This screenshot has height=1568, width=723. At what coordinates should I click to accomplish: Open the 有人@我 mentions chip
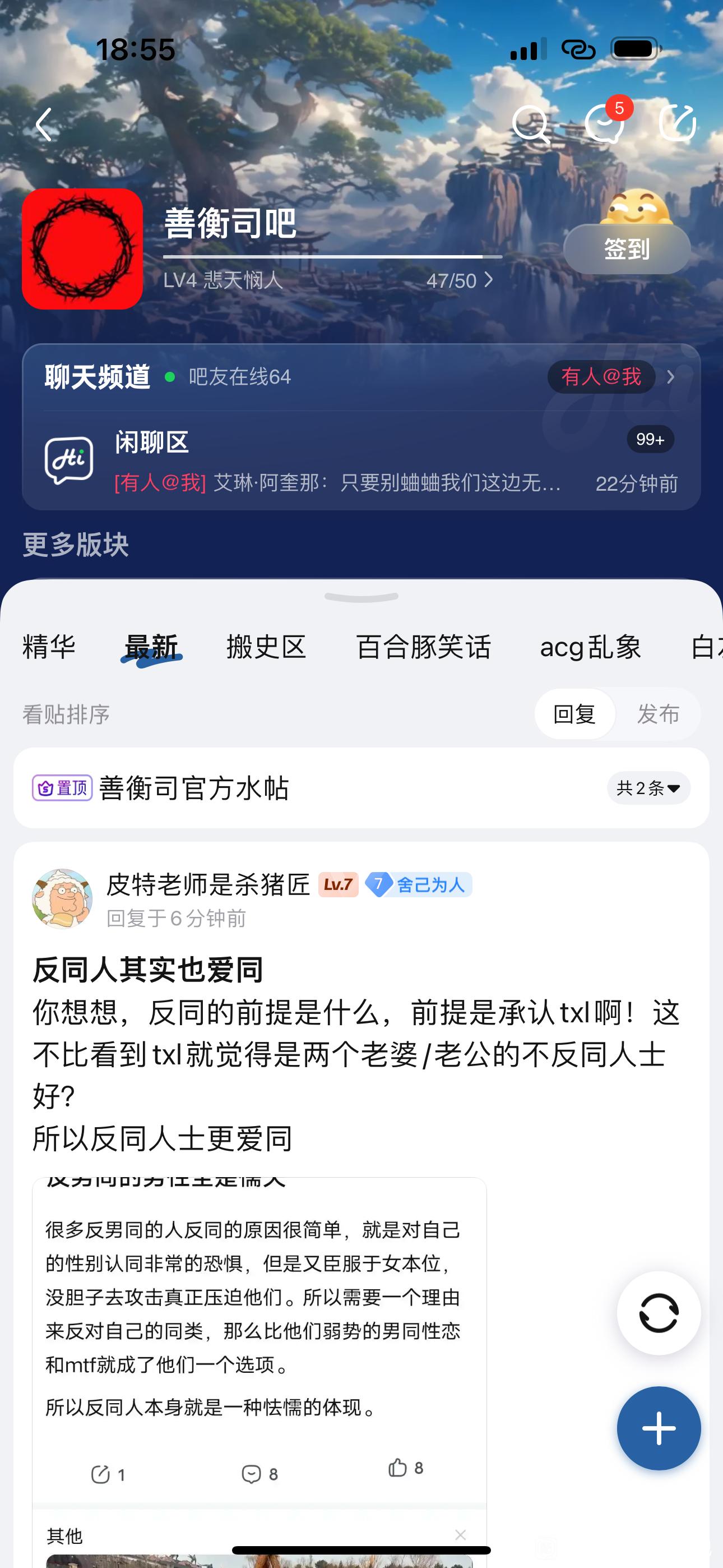coord(601,377)
